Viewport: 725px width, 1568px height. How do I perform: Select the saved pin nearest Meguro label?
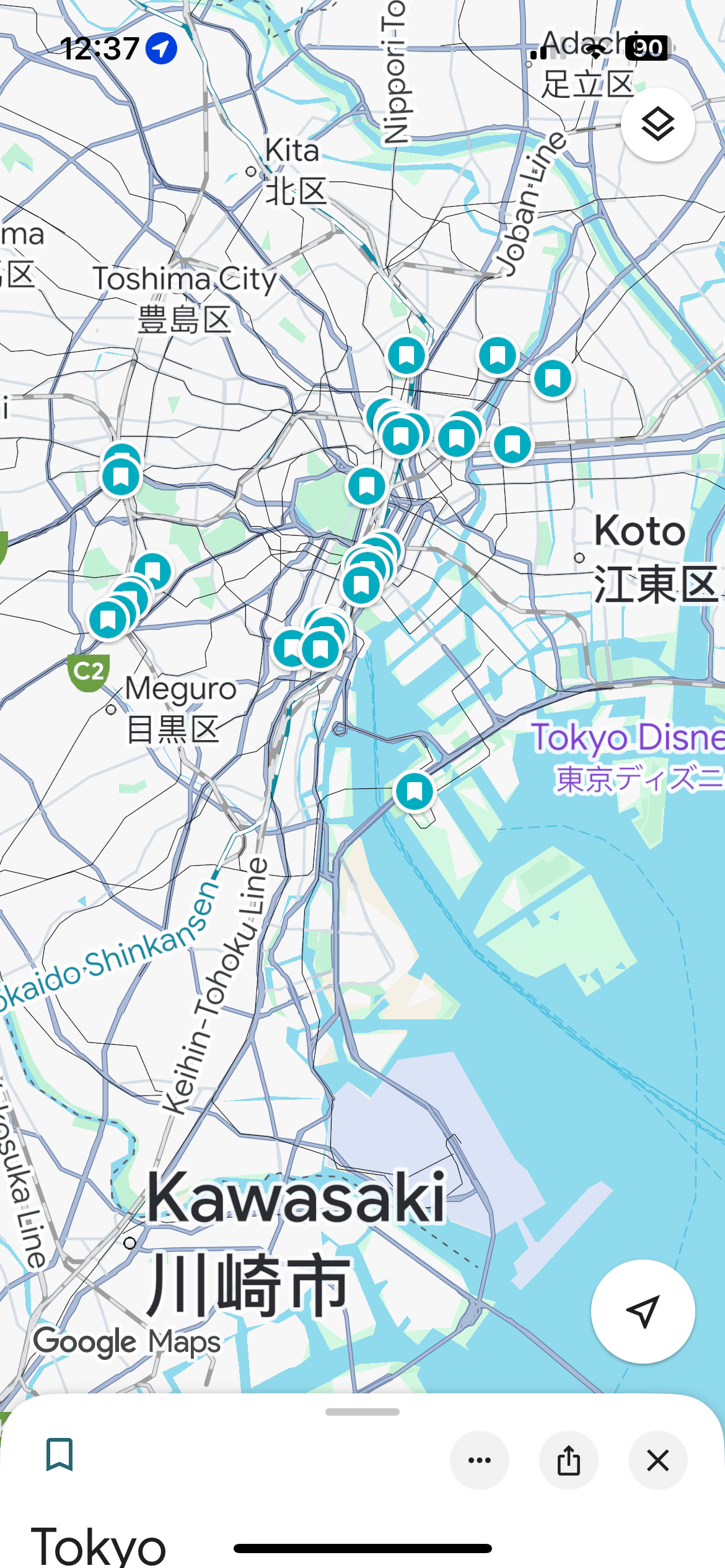coord(108,619)
